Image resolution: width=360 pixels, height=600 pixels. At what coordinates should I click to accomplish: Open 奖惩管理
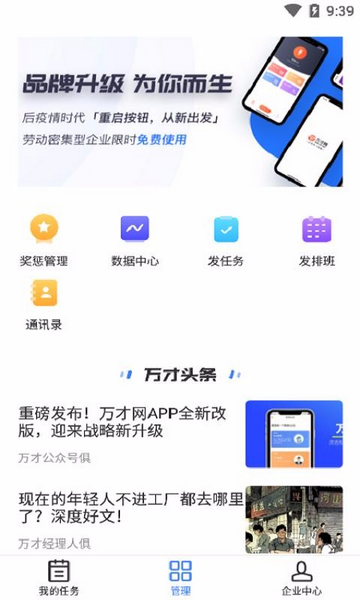click(x=44, y=240)
